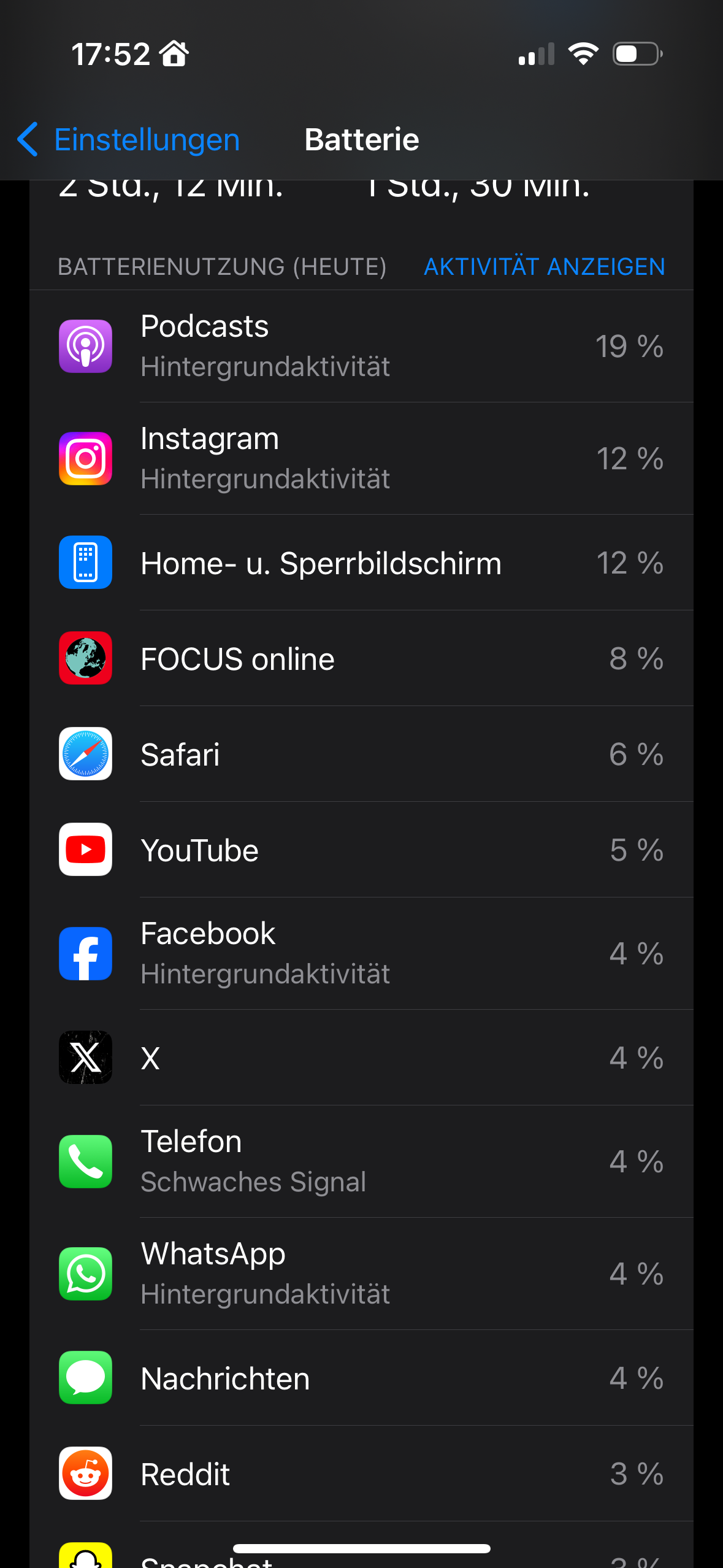Select Home- u. Sperrbildschirm row

coord(361,563)
